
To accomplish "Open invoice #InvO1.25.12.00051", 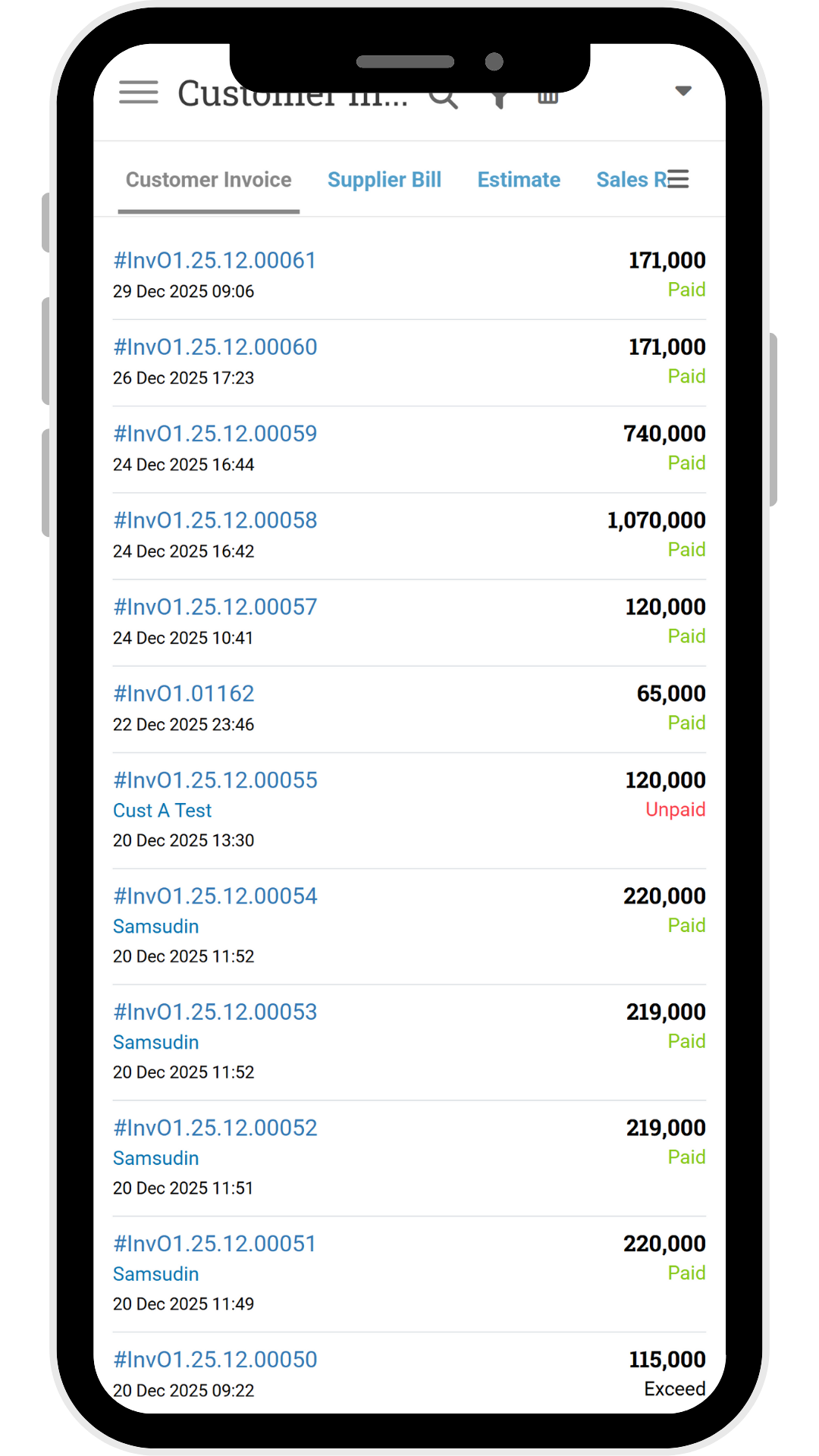I will 215,1244.
